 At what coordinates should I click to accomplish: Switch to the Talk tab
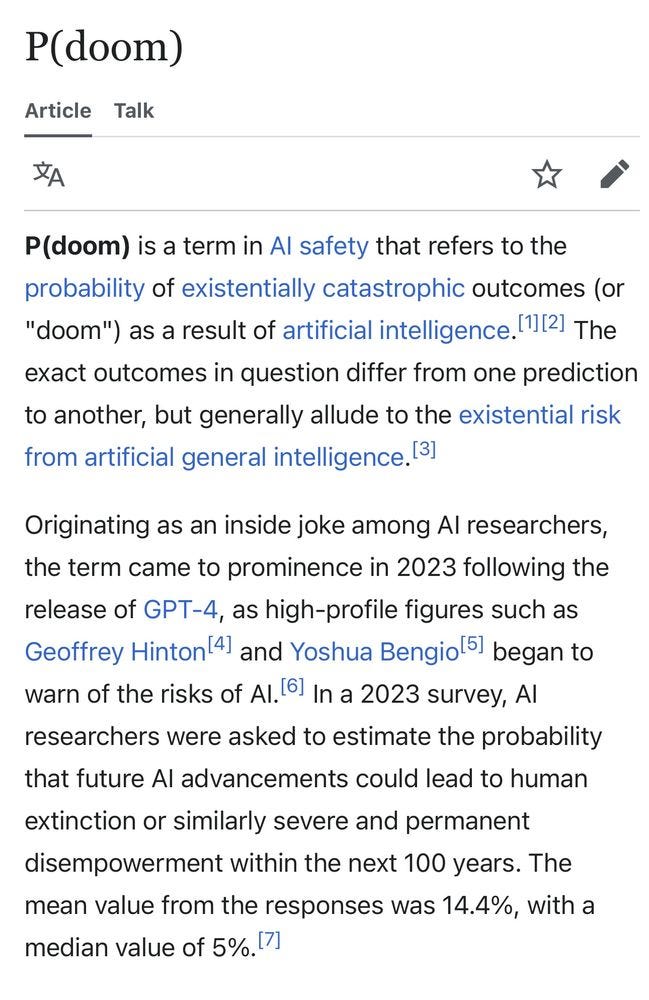(134, 111)
